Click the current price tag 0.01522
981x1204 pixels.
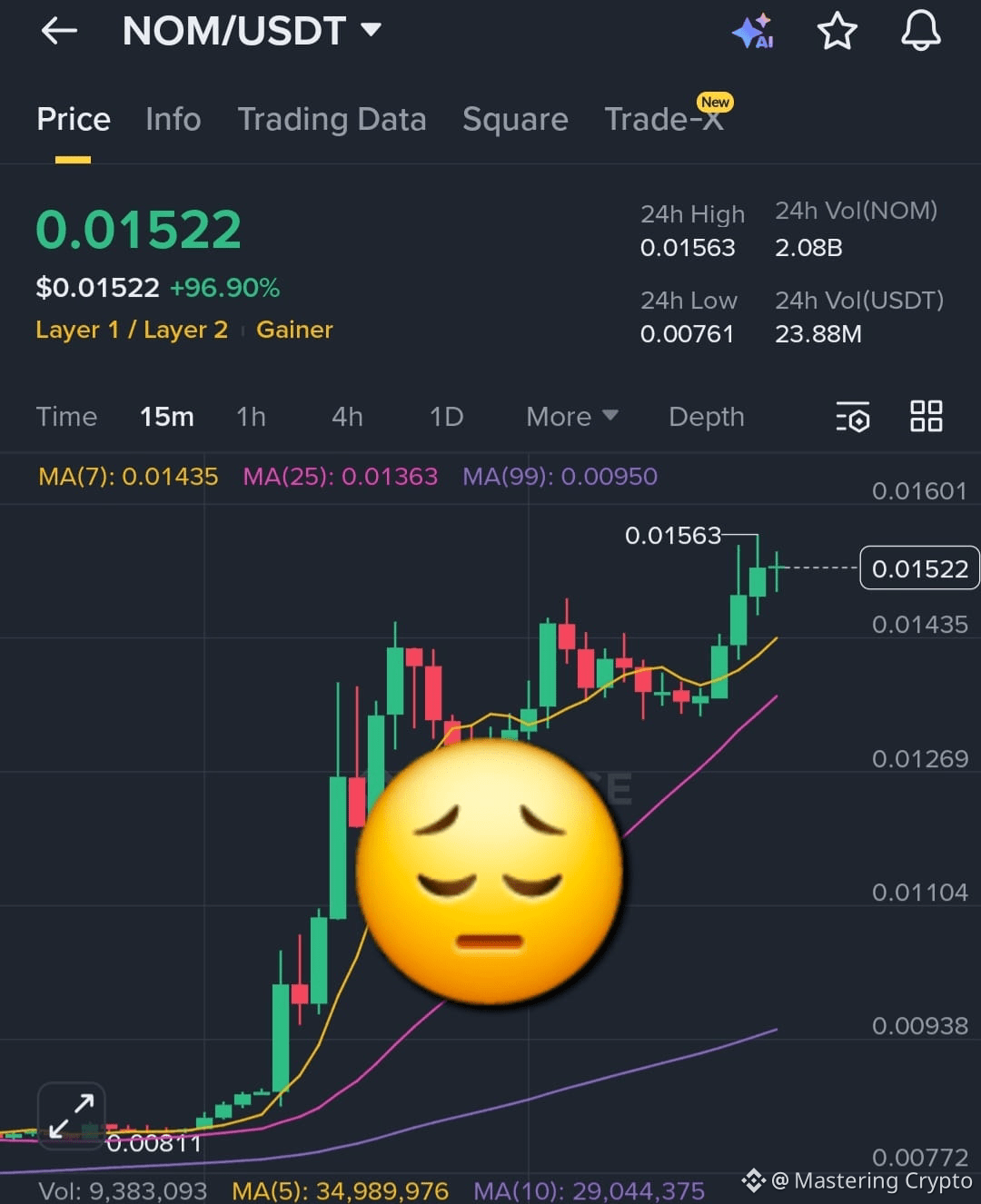point(919,567)
